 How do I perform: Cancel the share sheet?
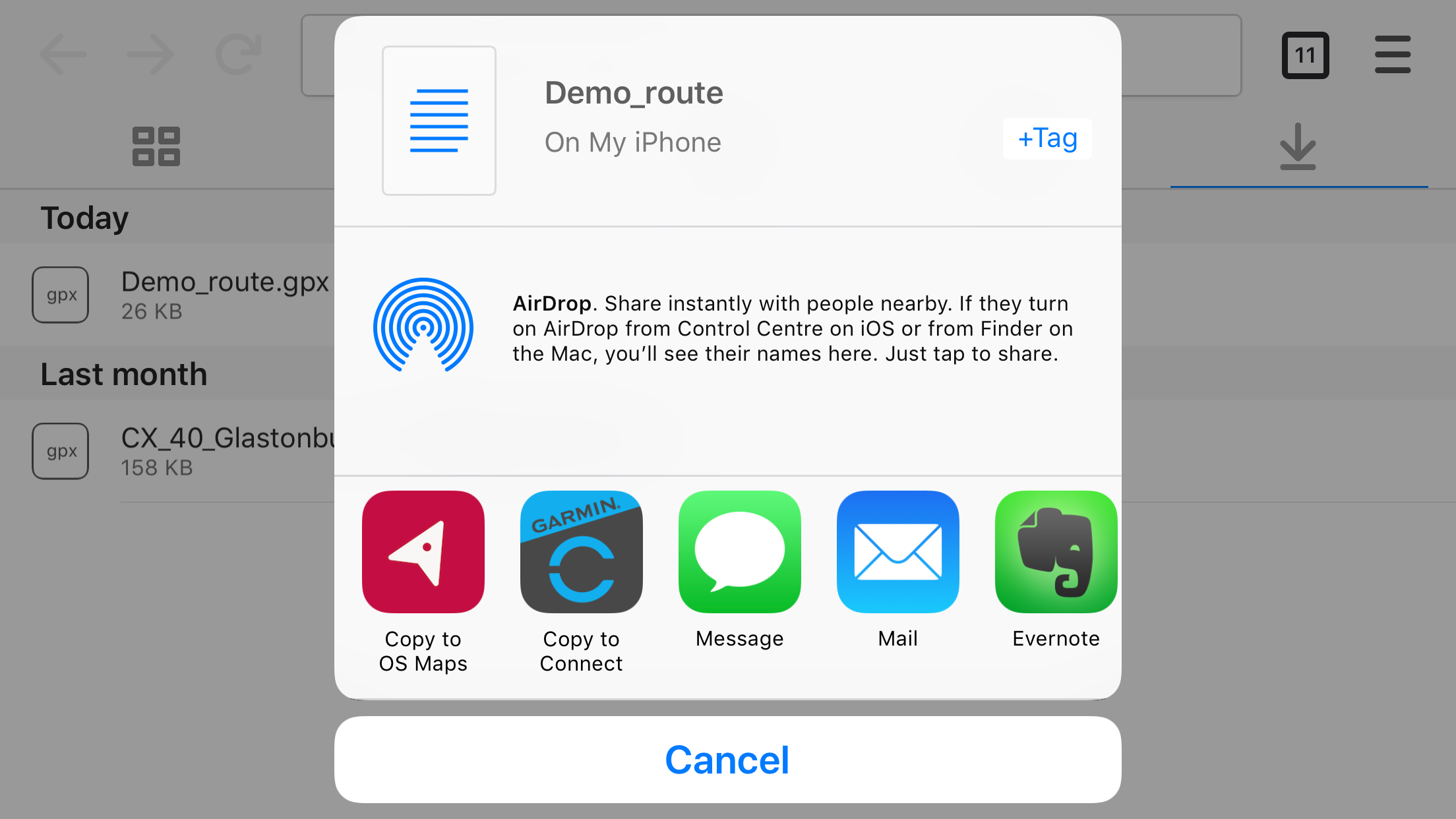[727, 760]
